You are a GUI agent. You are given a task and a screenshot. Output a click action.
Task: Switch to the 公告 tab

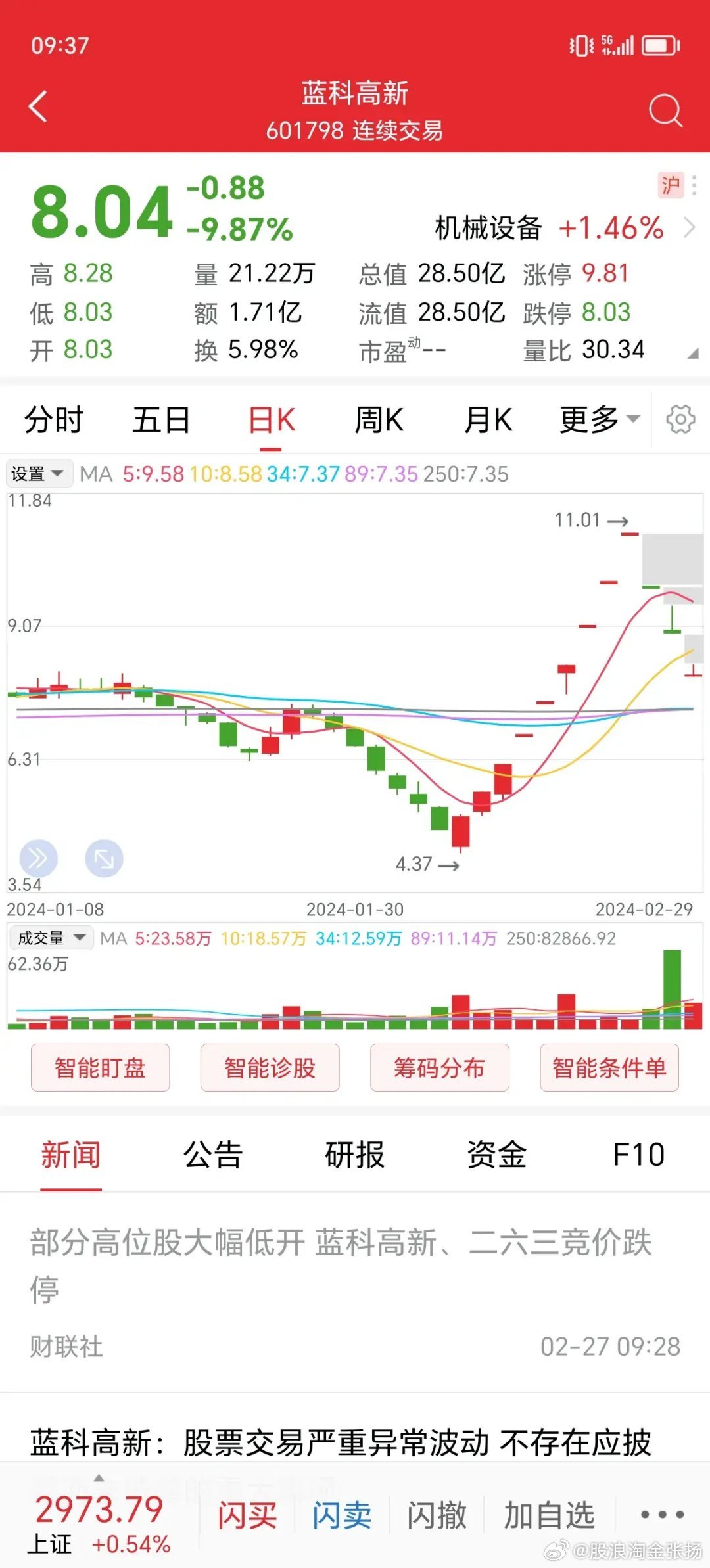pyautogui.click(x=213, y=1155)
